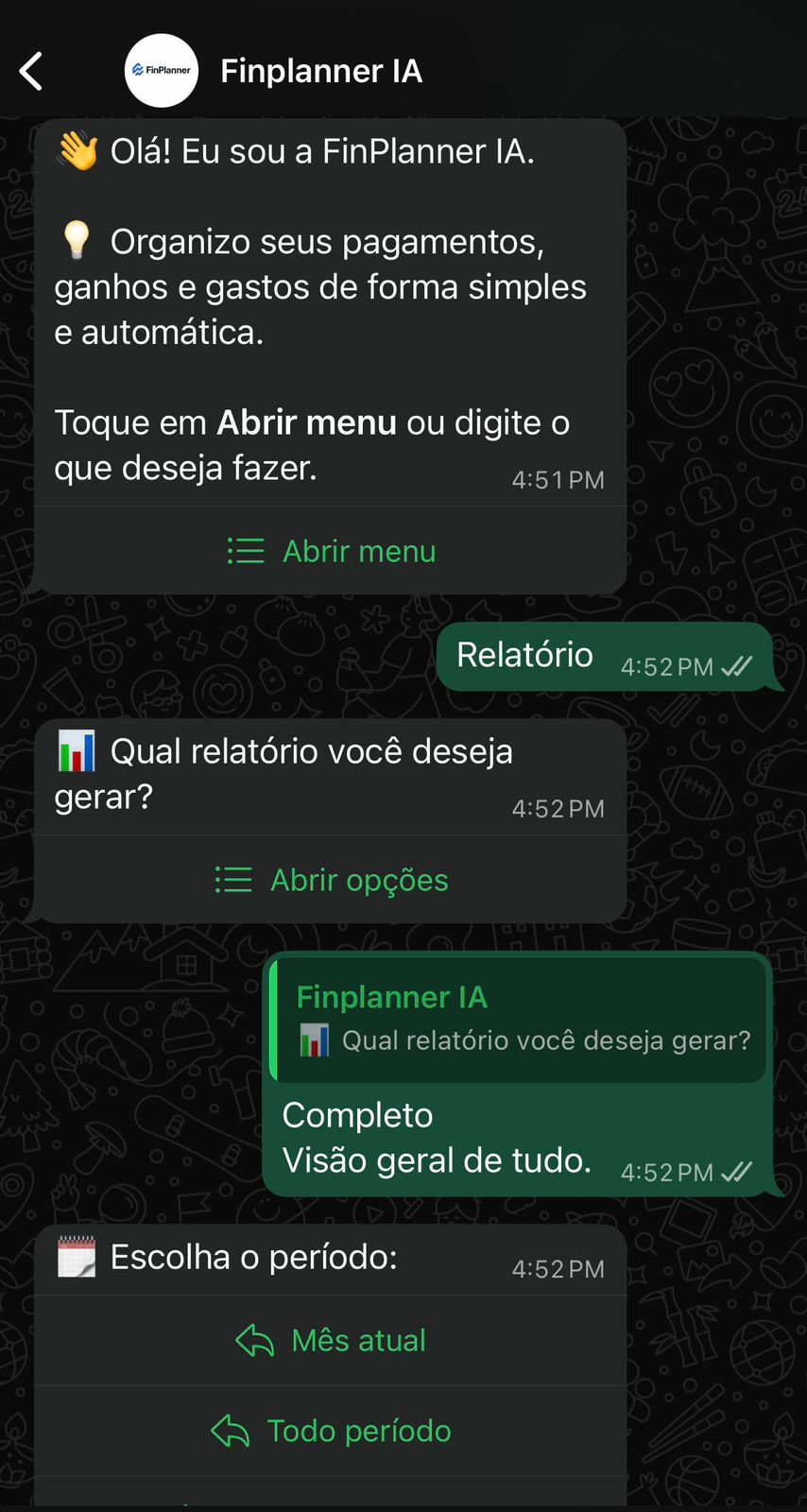The width and height of the screenshot is (807, 1512).
Task: Open the Abrir menu option
Action: pyautogui.click(x=359, y=551)
